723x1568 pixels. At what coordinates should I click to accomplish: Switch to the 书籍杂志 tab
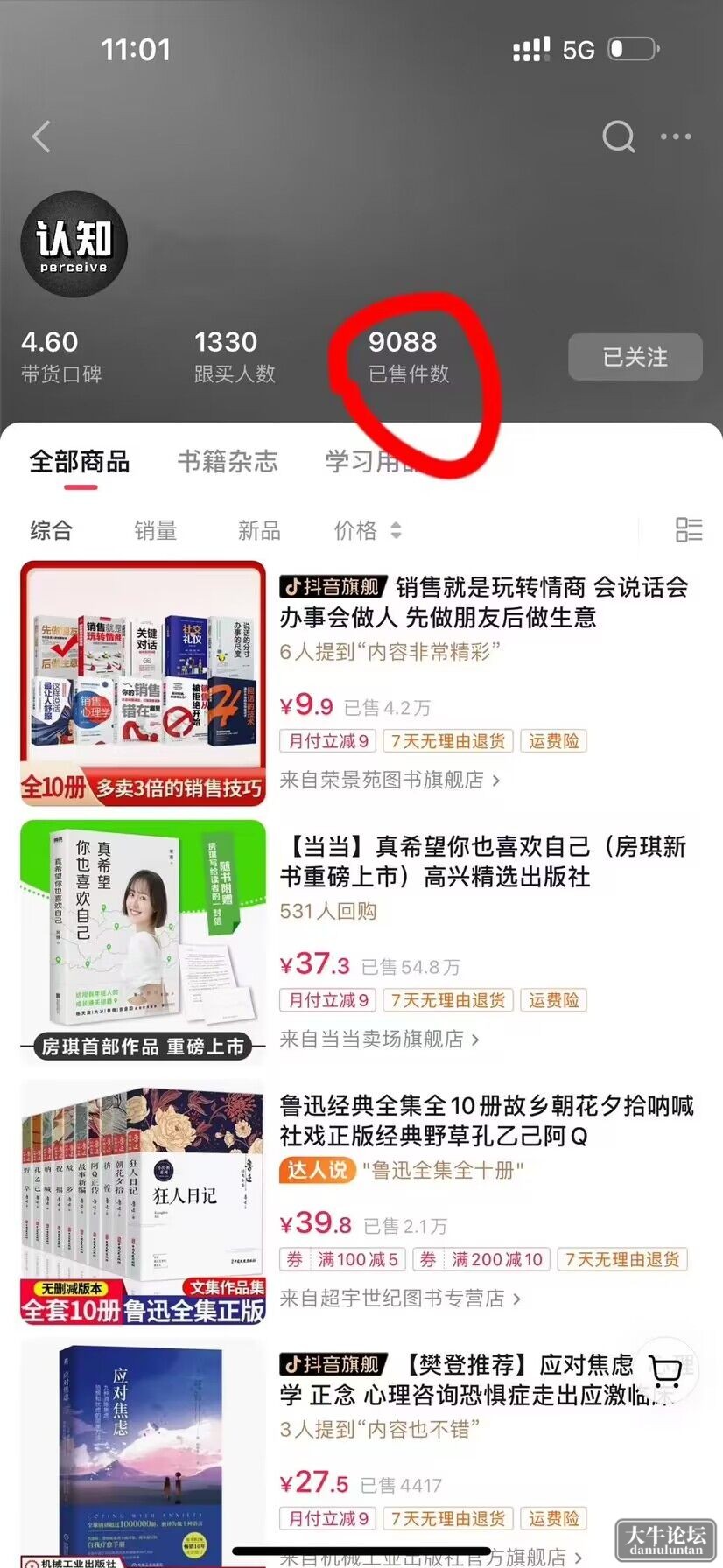click(x=228, y=461)
